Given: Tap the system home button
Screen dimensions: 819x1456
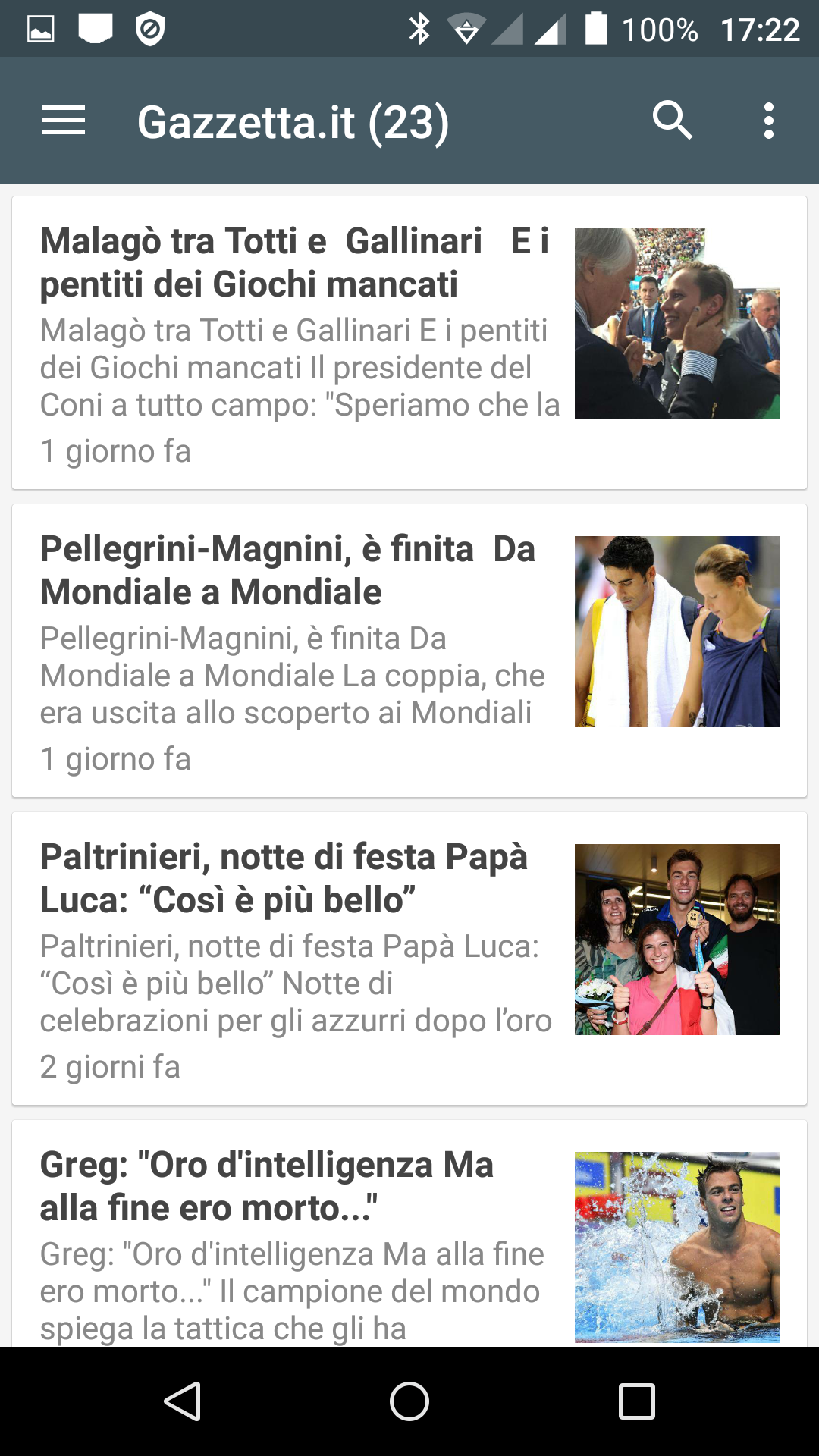Looking at the screenshot, I should pos(409,1401).
